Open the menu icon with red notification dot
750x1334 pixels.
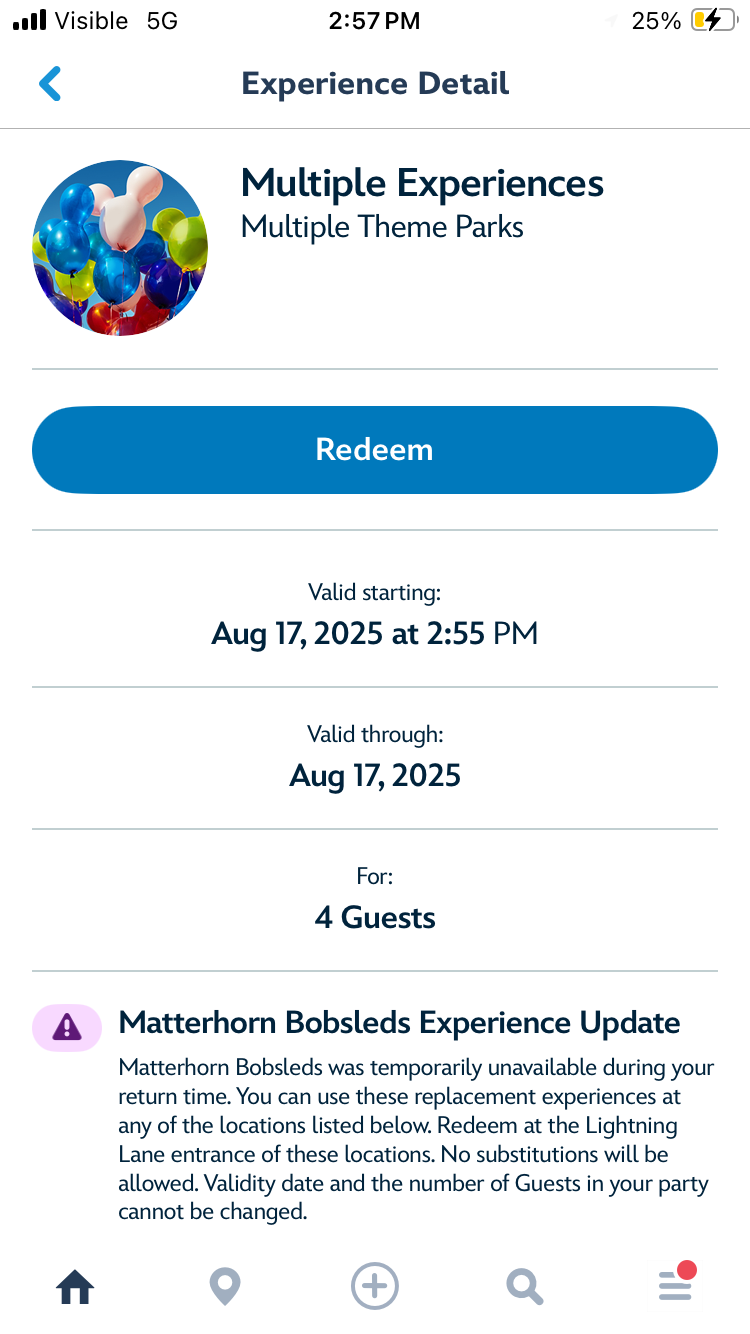tap(675, 1287)
